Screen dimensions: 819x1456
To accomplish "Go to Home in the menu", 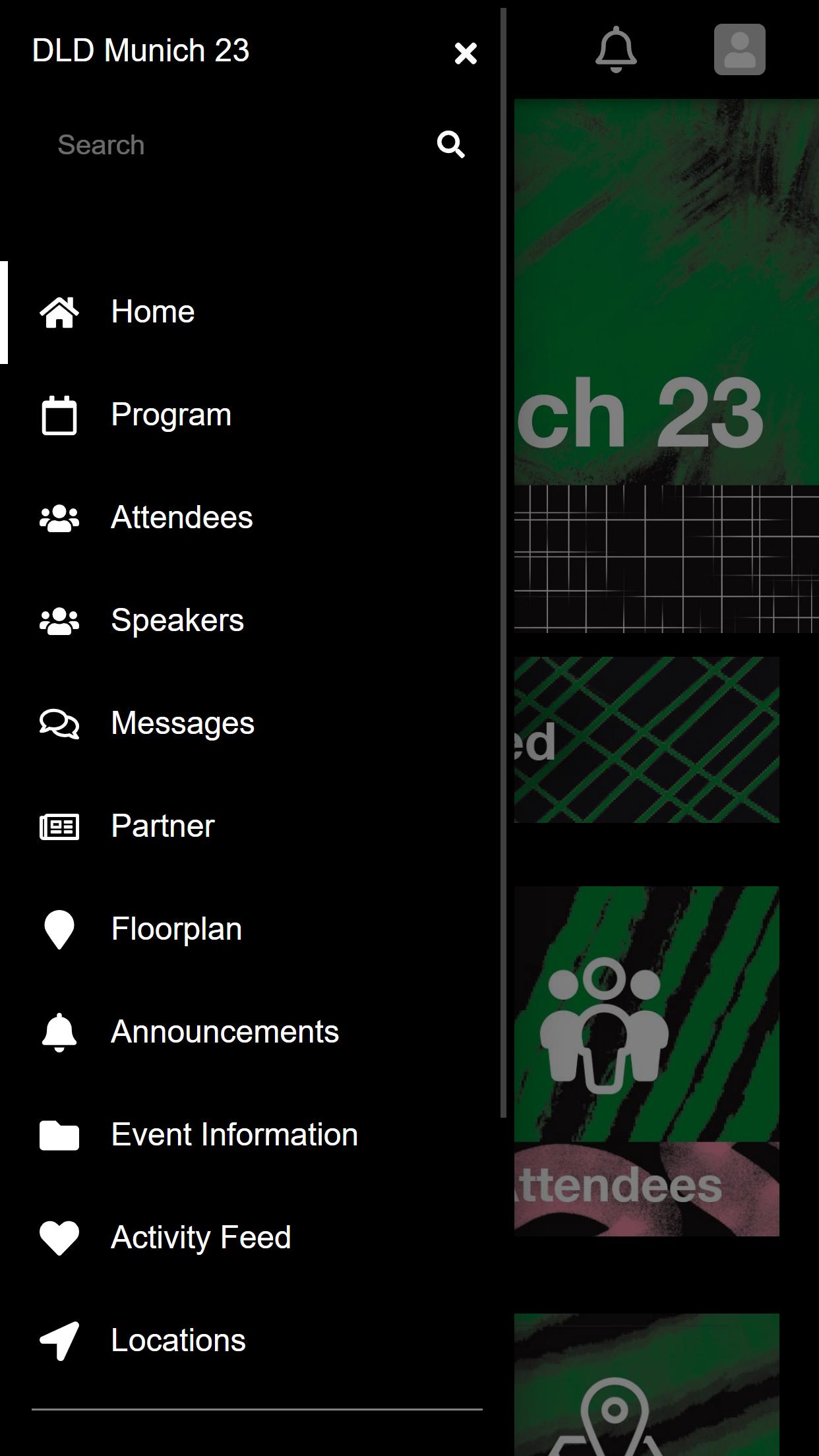I will coord(153,312).
